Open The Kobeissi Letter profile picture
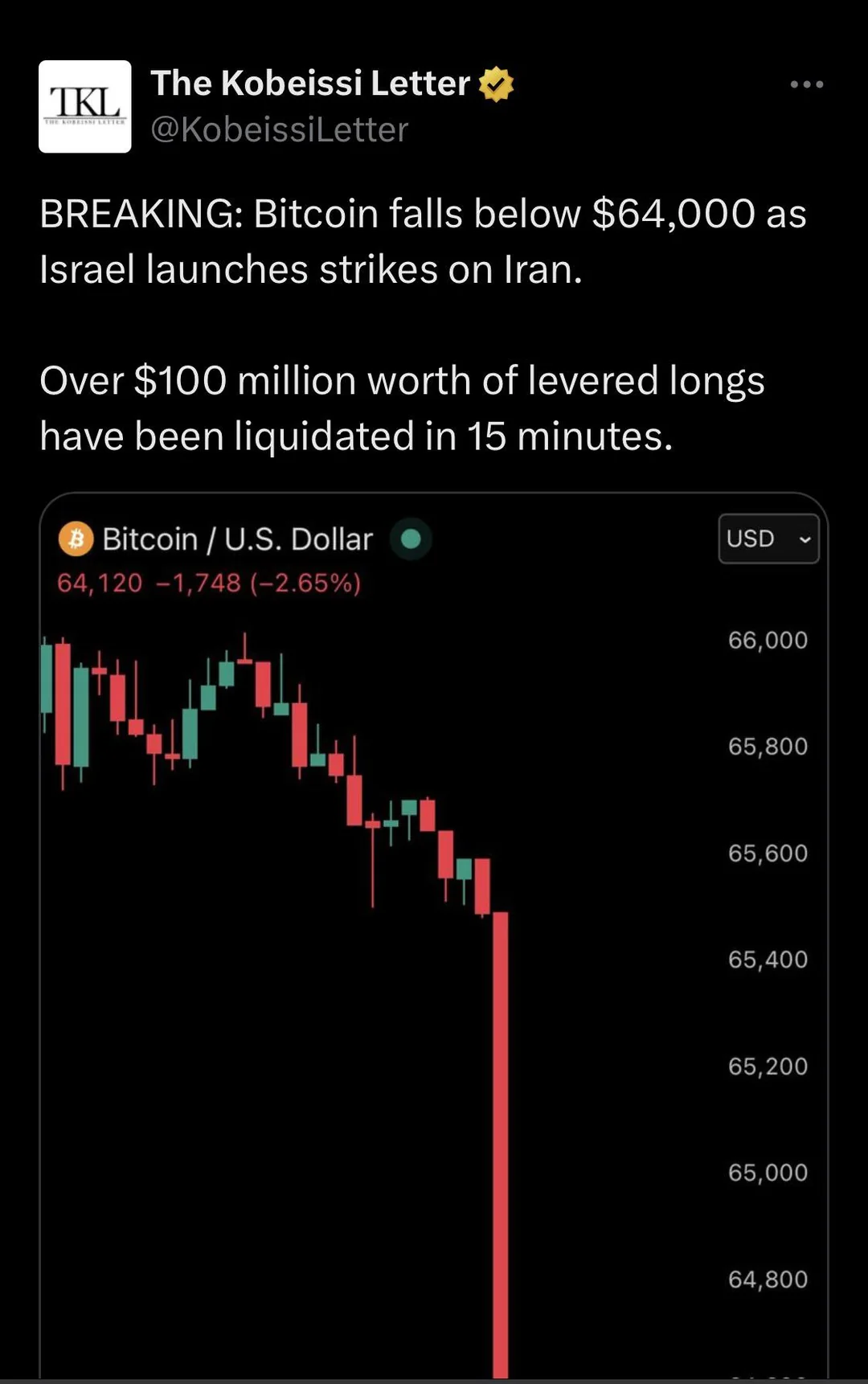 coord(85,107)
